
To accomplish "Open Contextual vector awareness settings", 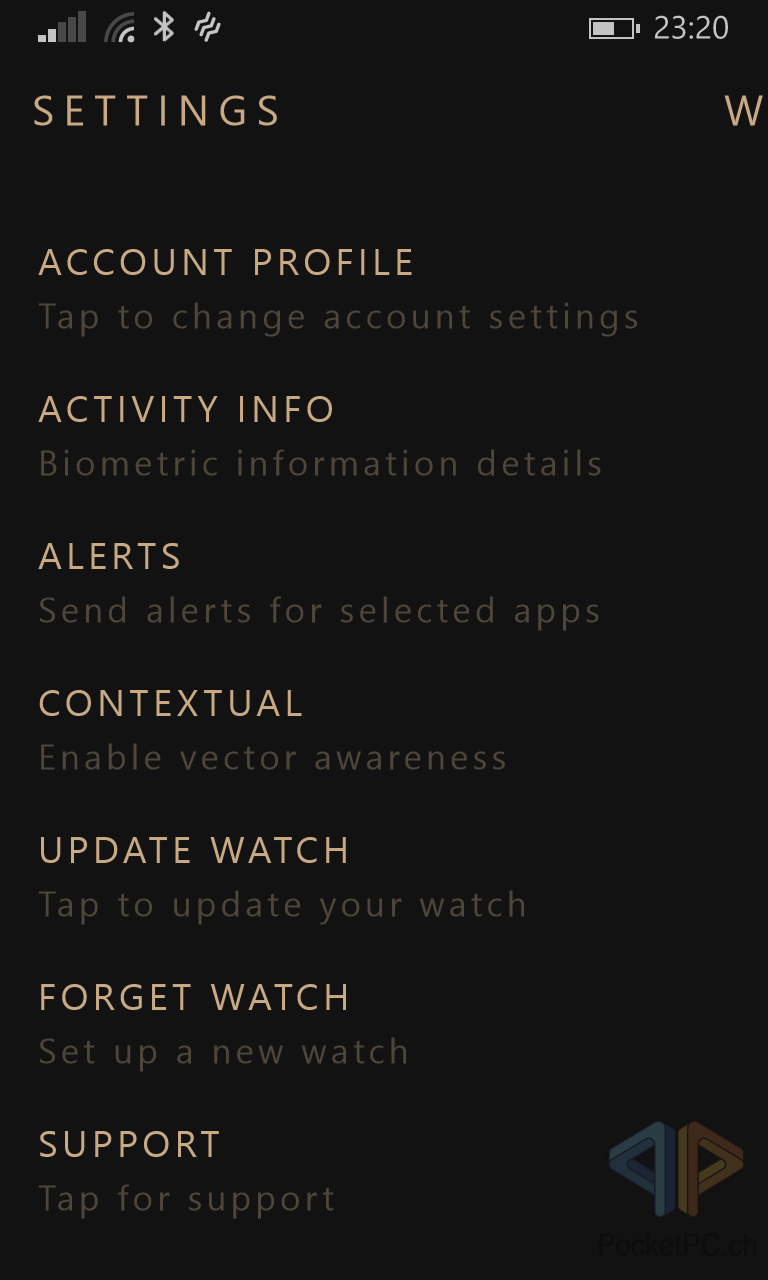I will tap(171, 704).
